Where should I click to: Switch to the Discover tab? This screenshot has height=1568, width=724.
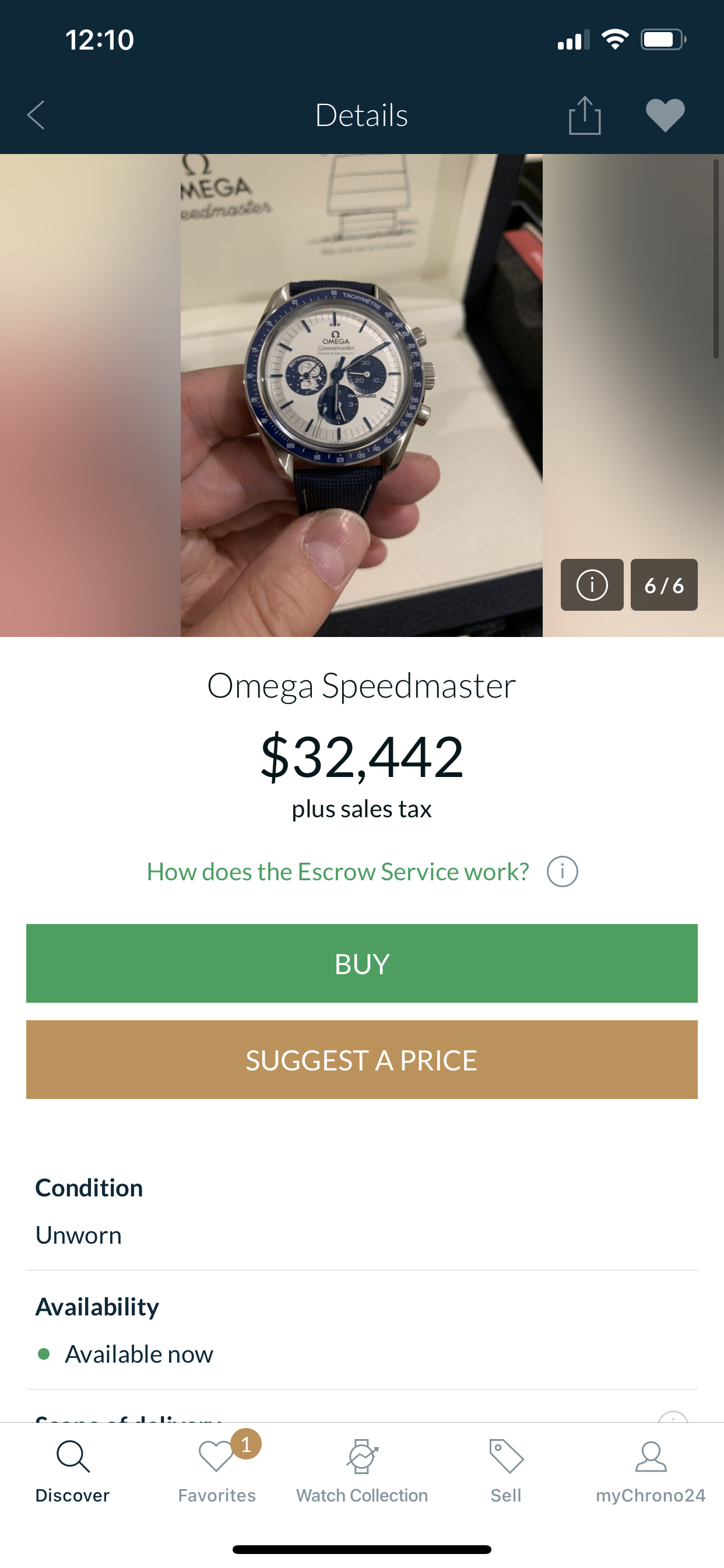[72, 1471]
